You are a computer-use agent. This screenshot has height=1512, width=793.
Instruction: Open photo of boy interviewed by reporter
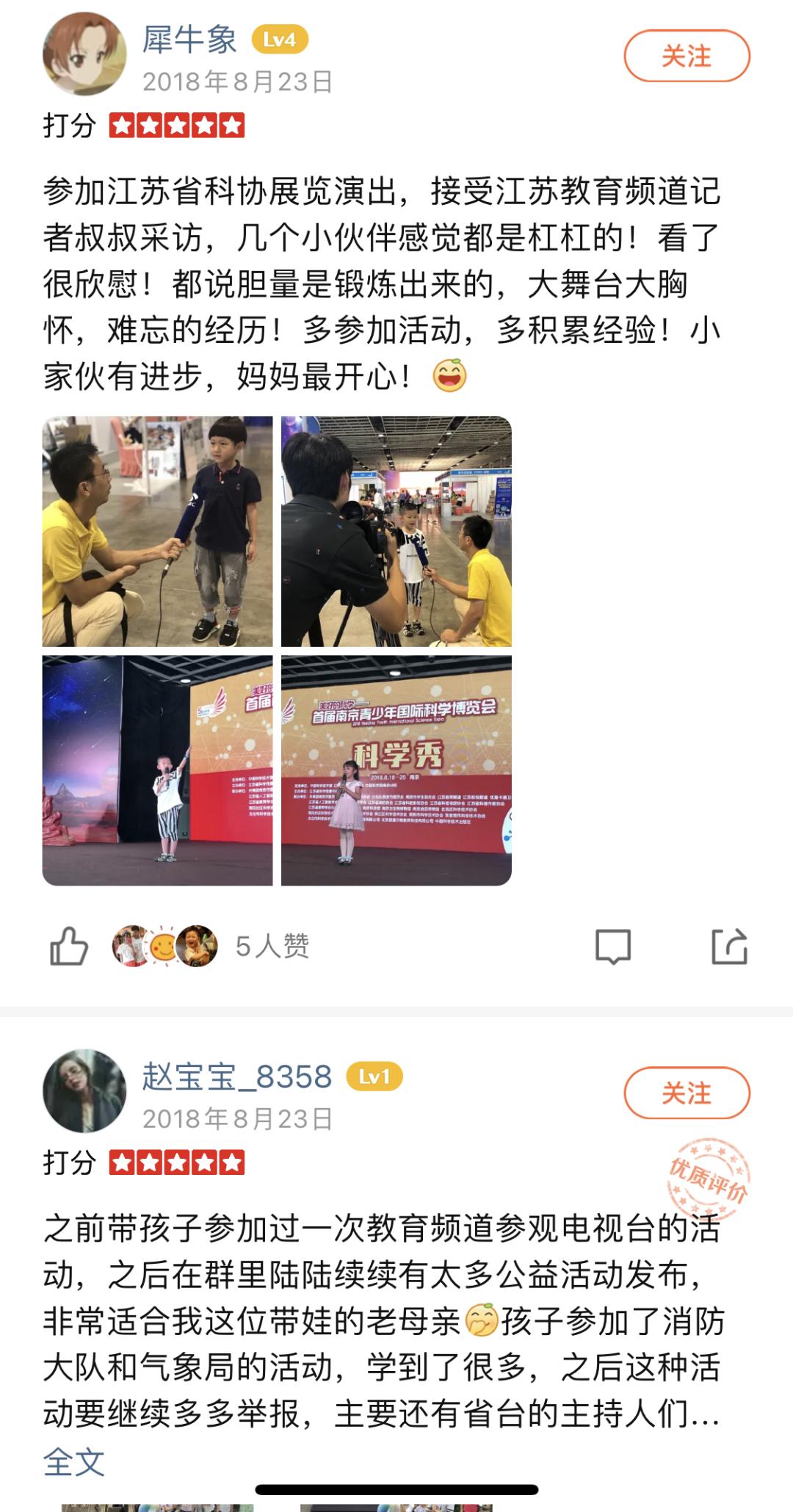(157, 532)
